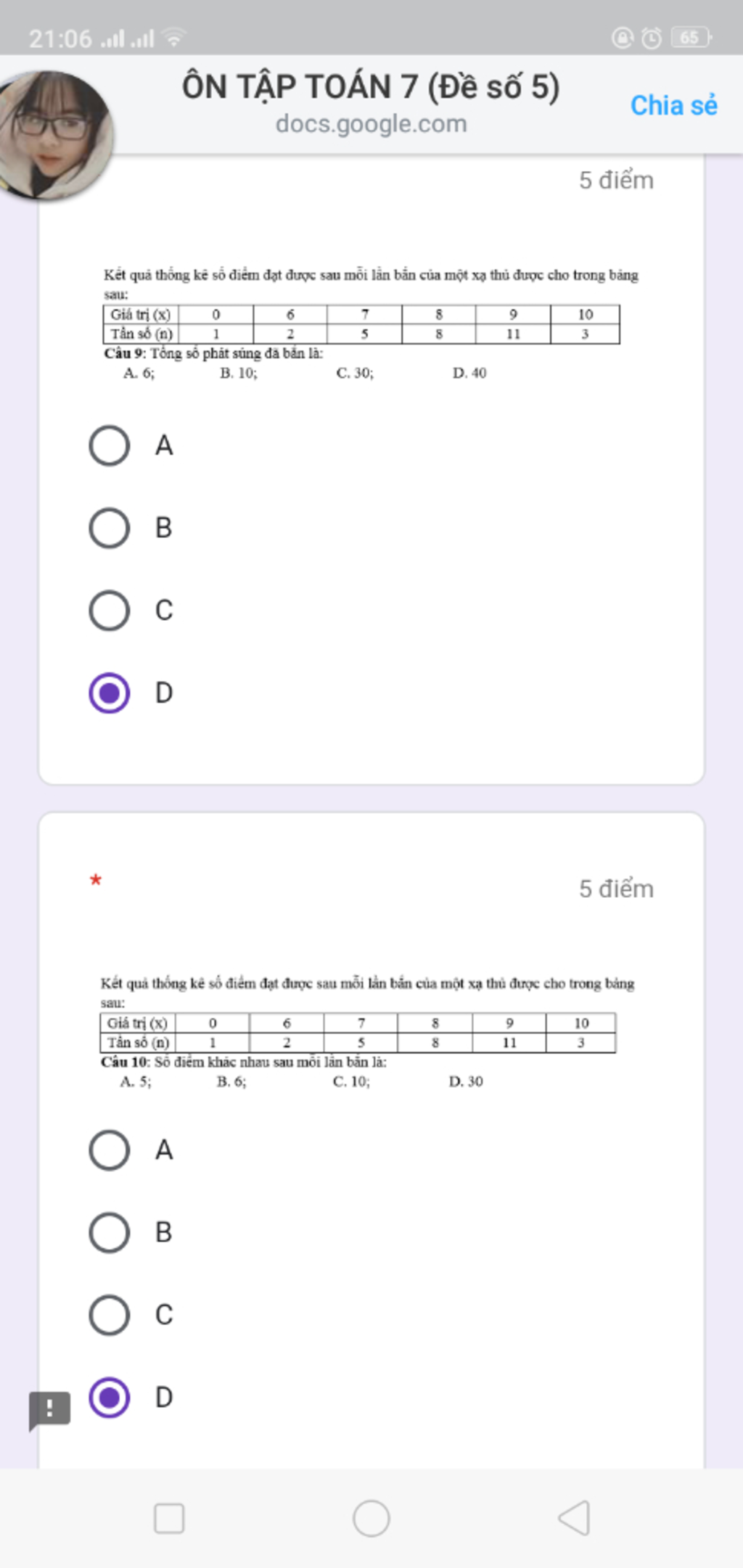743x1568 pixels.
Task: Select option B for Câu 9
Action: (110, 528)
